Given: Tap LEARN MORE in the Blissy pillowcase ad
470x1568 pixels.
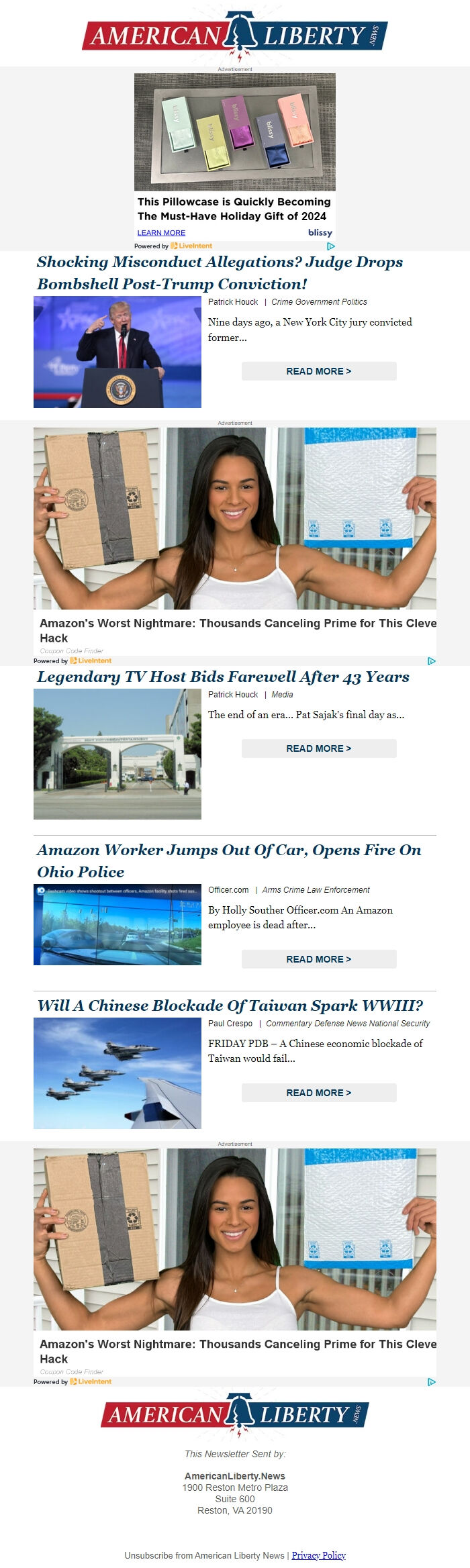Looking at the screenshot, I should click(x=161, y=232).
